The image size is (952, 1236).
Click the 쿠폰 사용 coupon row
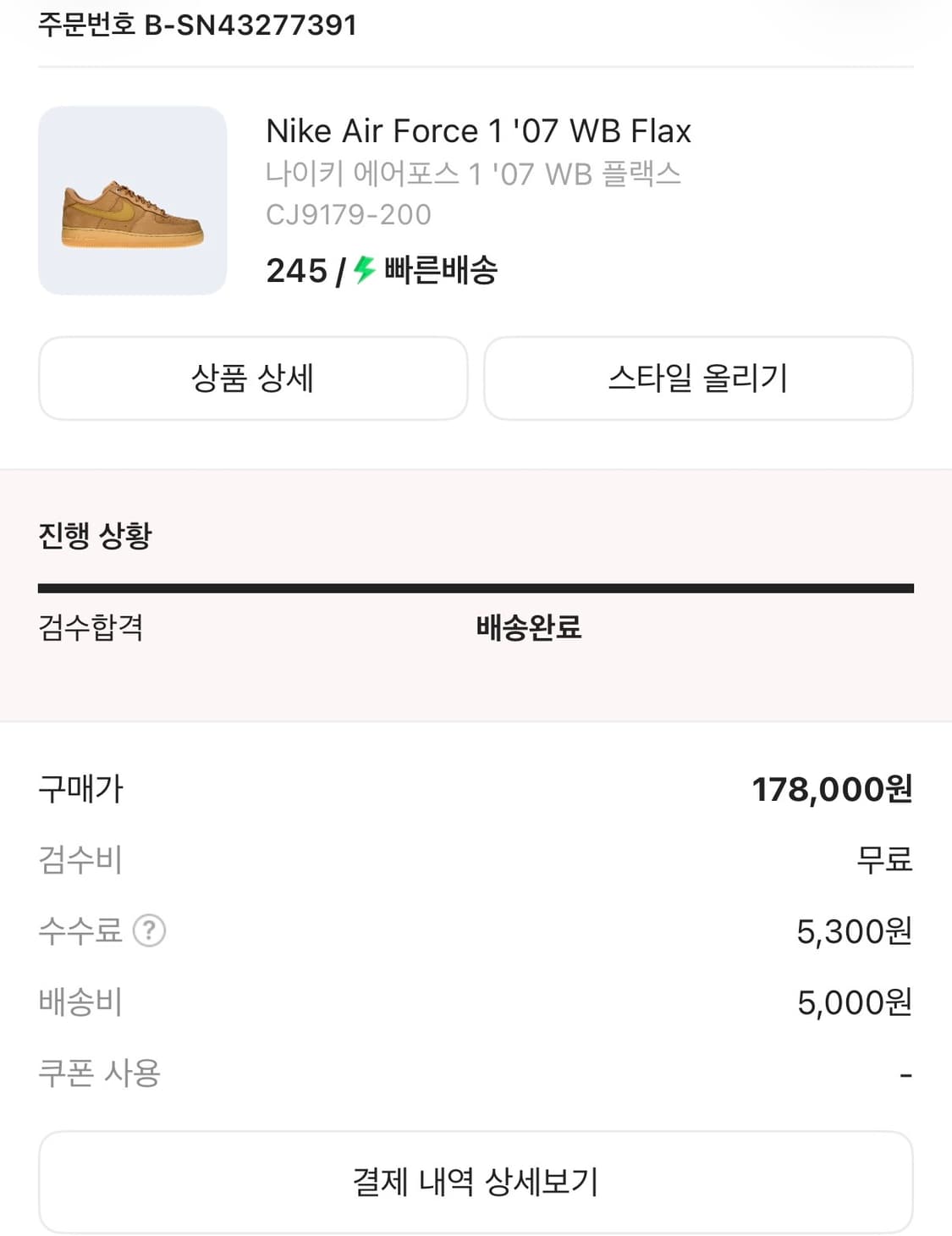pos(99,1073)
